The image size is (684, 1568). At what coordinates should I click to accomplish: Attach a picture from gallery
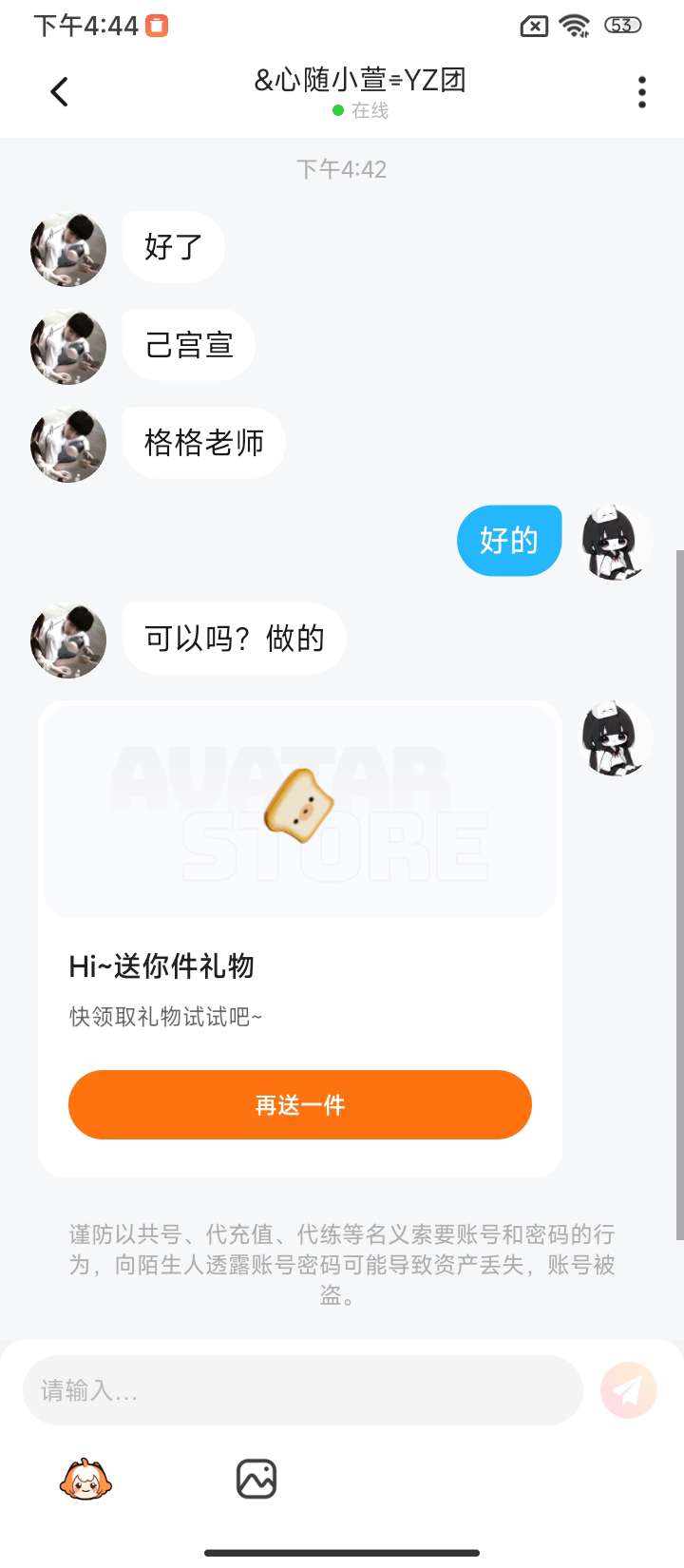click(256, 1480)
